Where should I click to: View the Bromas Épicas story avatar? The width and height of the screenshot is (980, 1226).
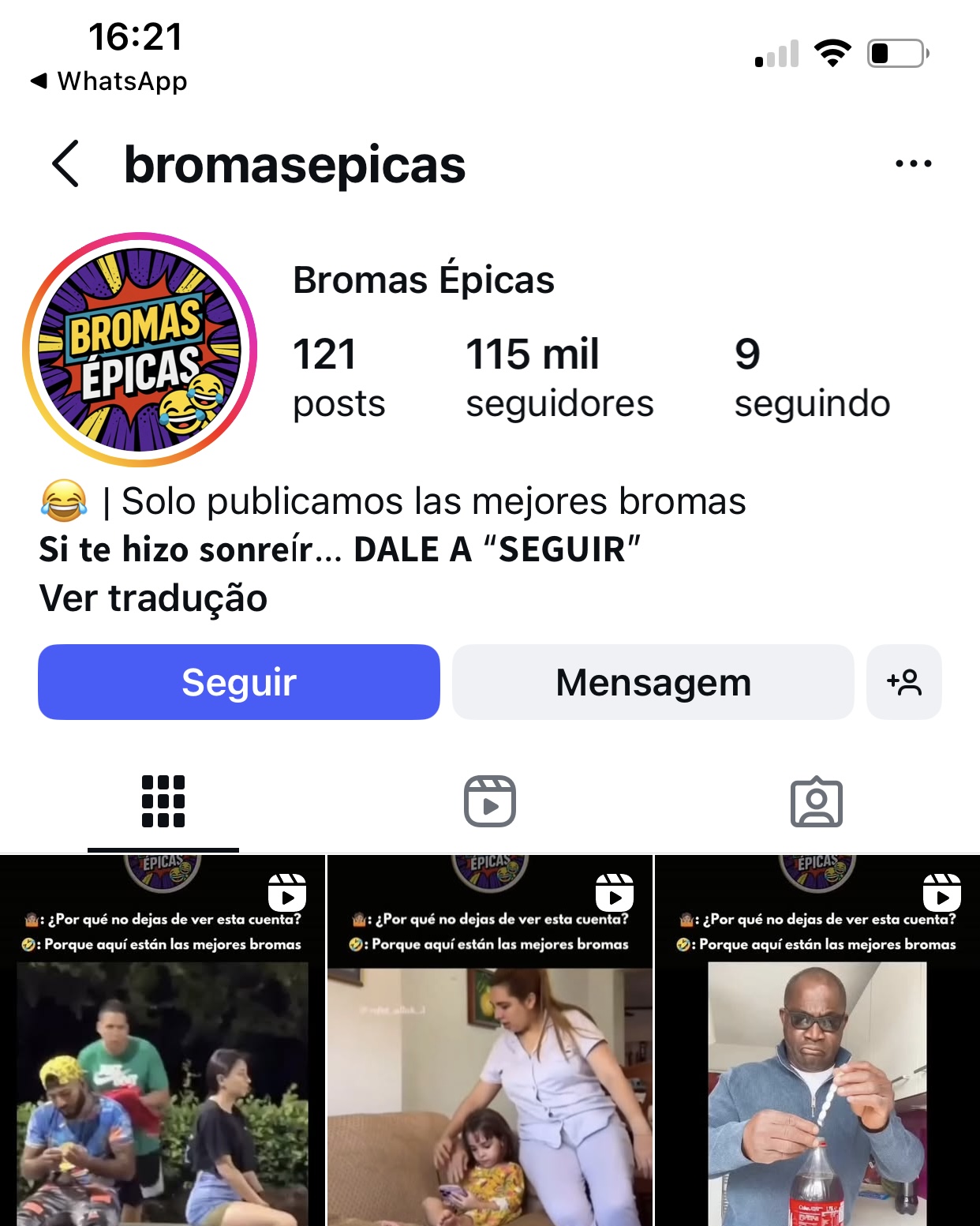click(x=140, y=350)
